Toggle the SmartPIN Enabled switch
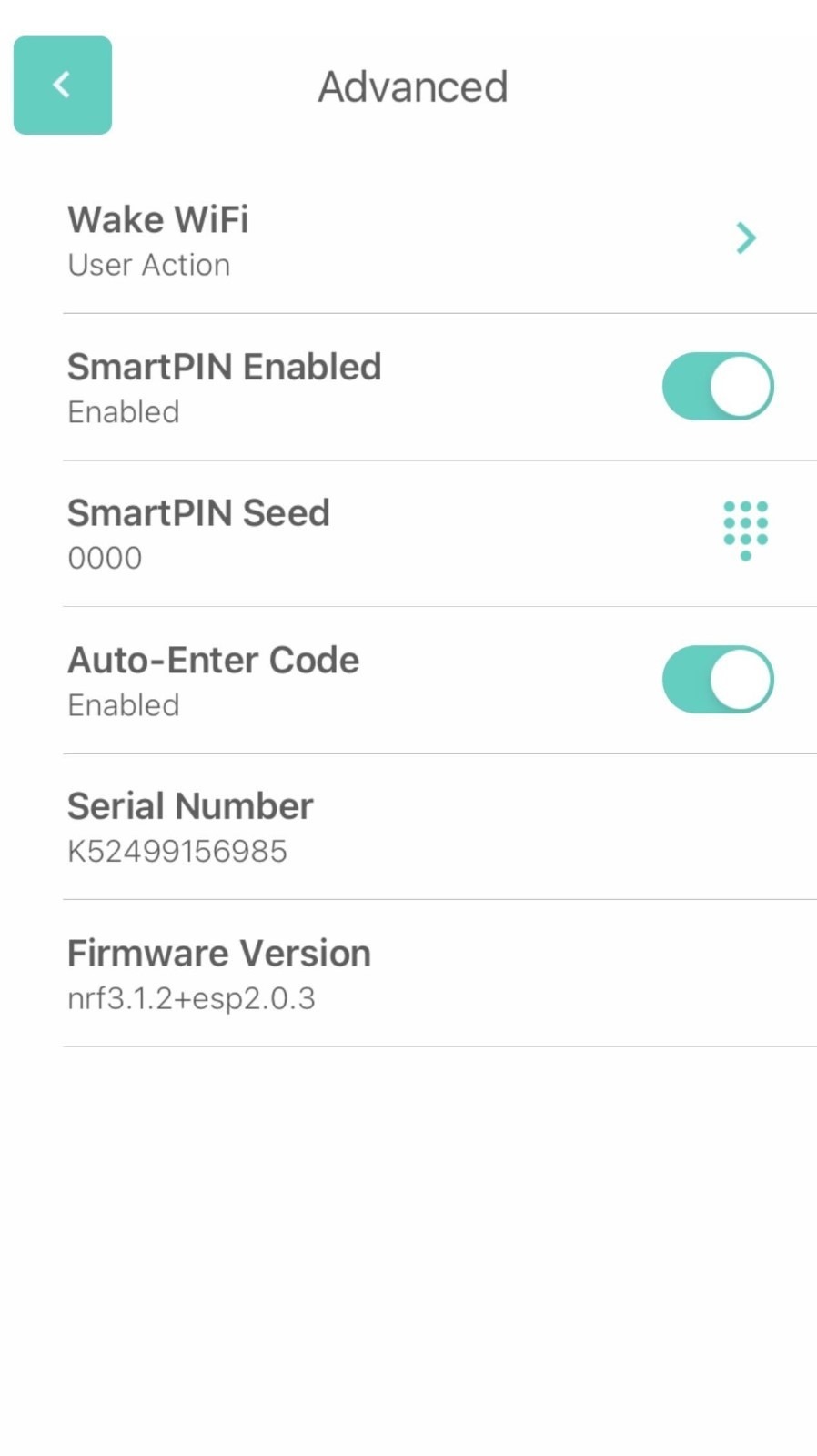The height and width of the screenshot is (1456, 817). (718, 387)
